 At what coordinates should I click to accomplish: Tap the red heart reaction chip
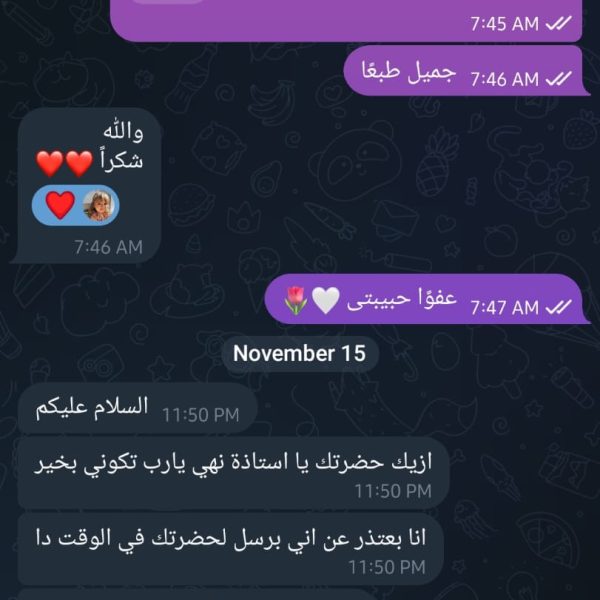click(x=77, y=205)
